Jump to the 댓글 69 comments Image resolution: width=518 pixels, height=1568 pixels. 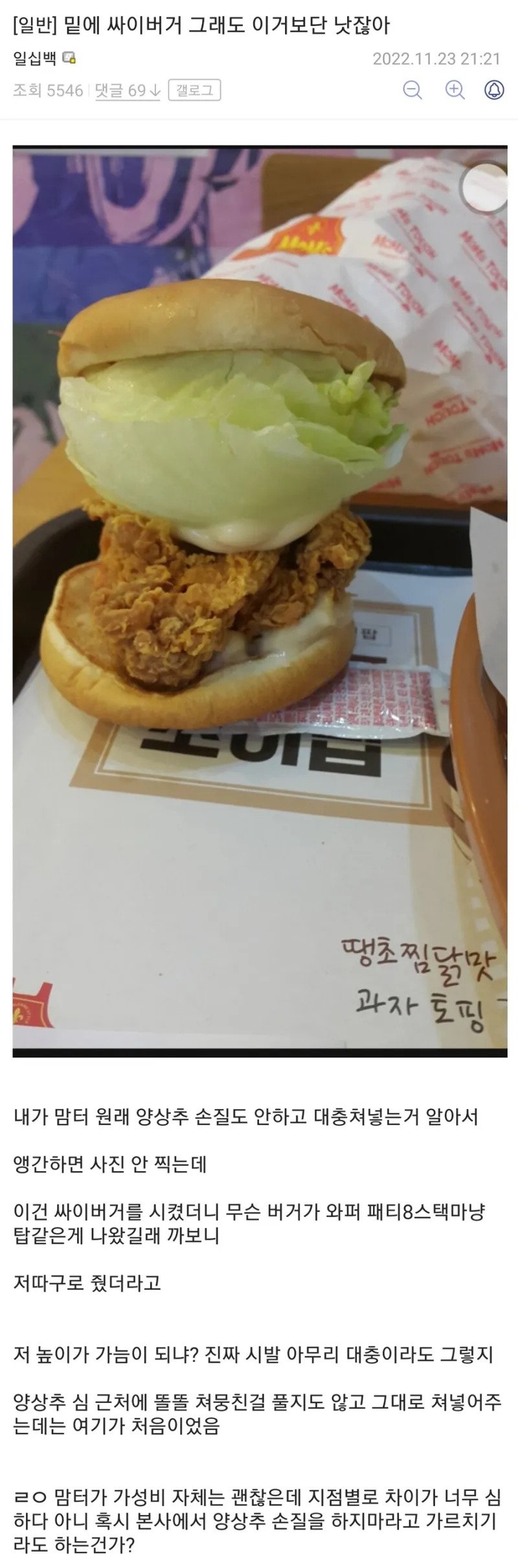(x=127, y=91)
